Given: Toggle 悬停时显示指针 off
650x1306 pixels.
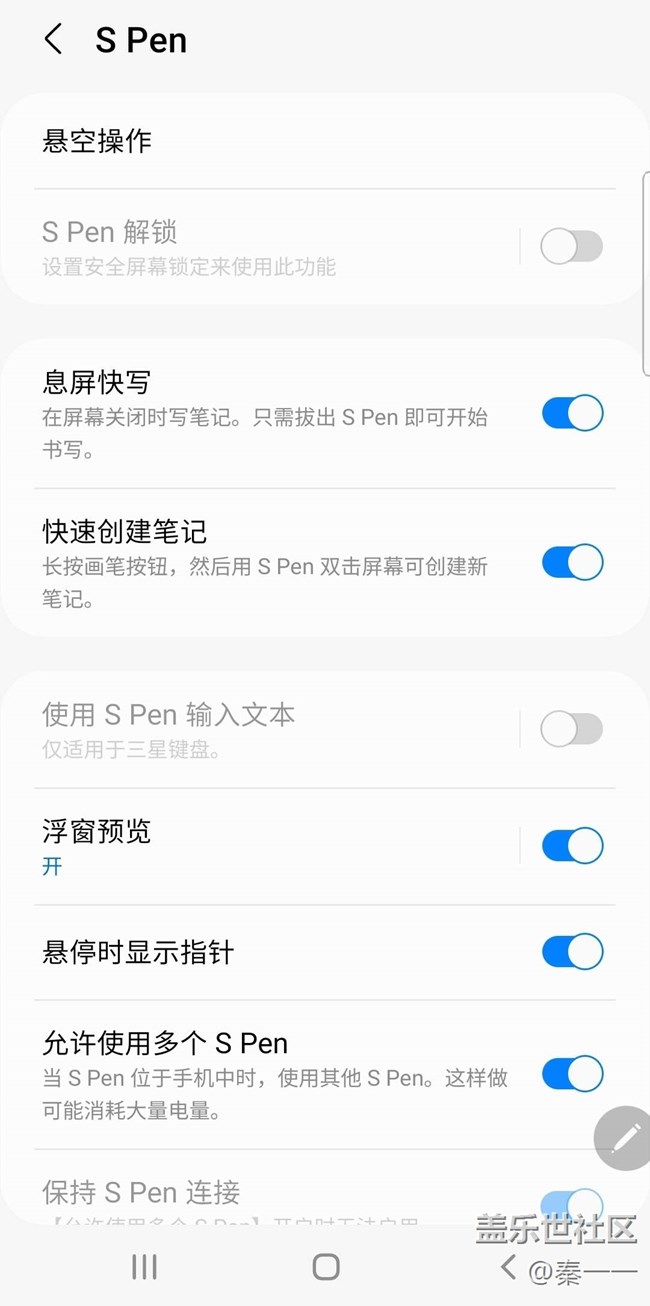Looking at the screenshot, I should point(572,952).
